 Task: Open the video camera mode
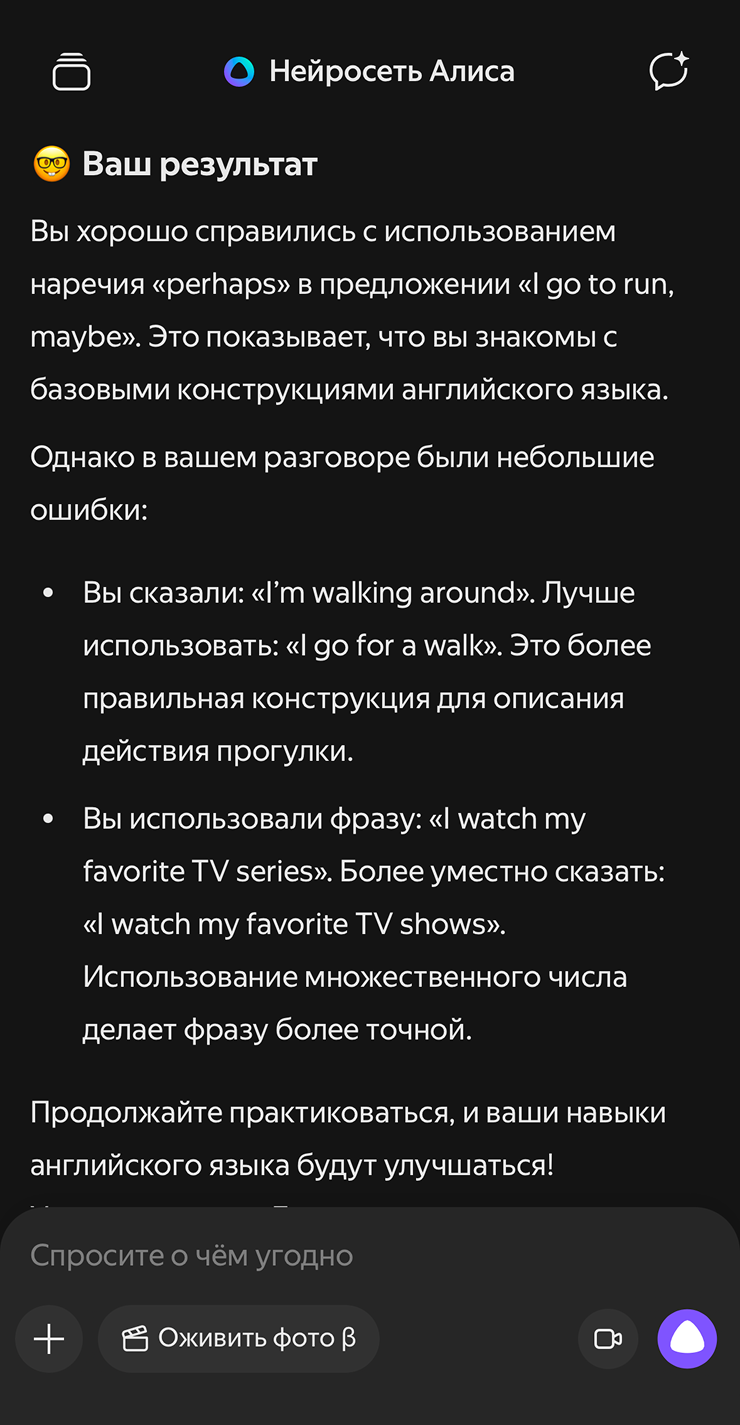pyautogui.click(x=608, y=1339)
